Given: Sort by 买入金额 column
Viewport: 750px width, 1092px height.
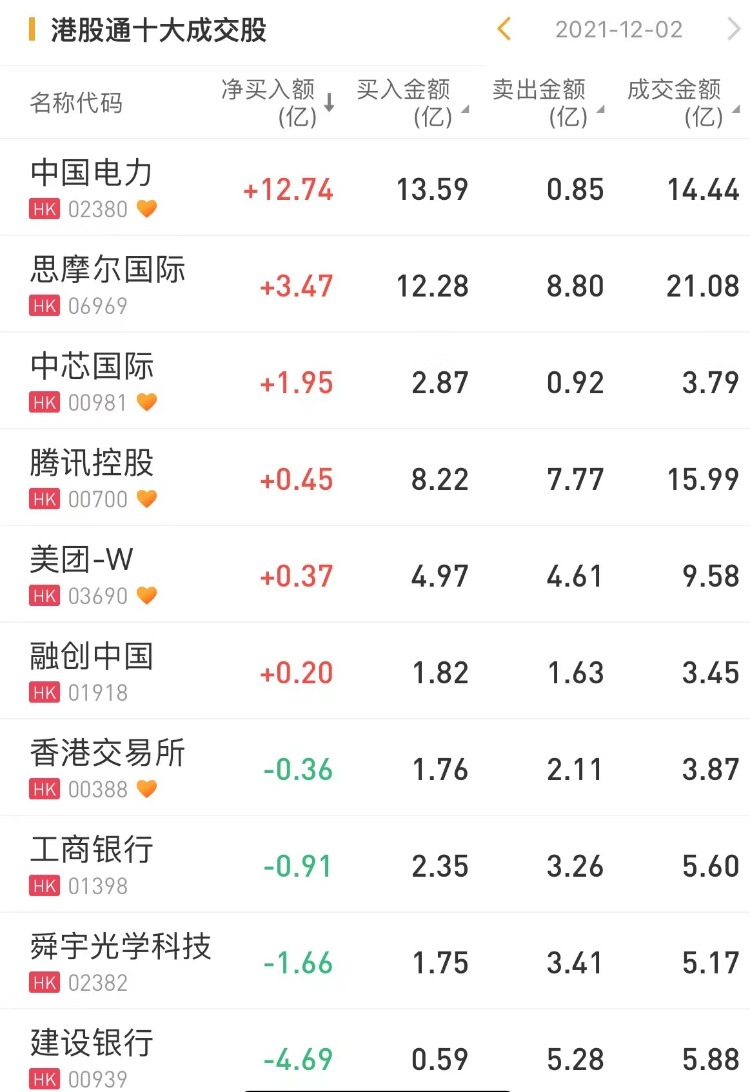Looking at the screenshot, I should pyautogui.click(x=411, y=103).
